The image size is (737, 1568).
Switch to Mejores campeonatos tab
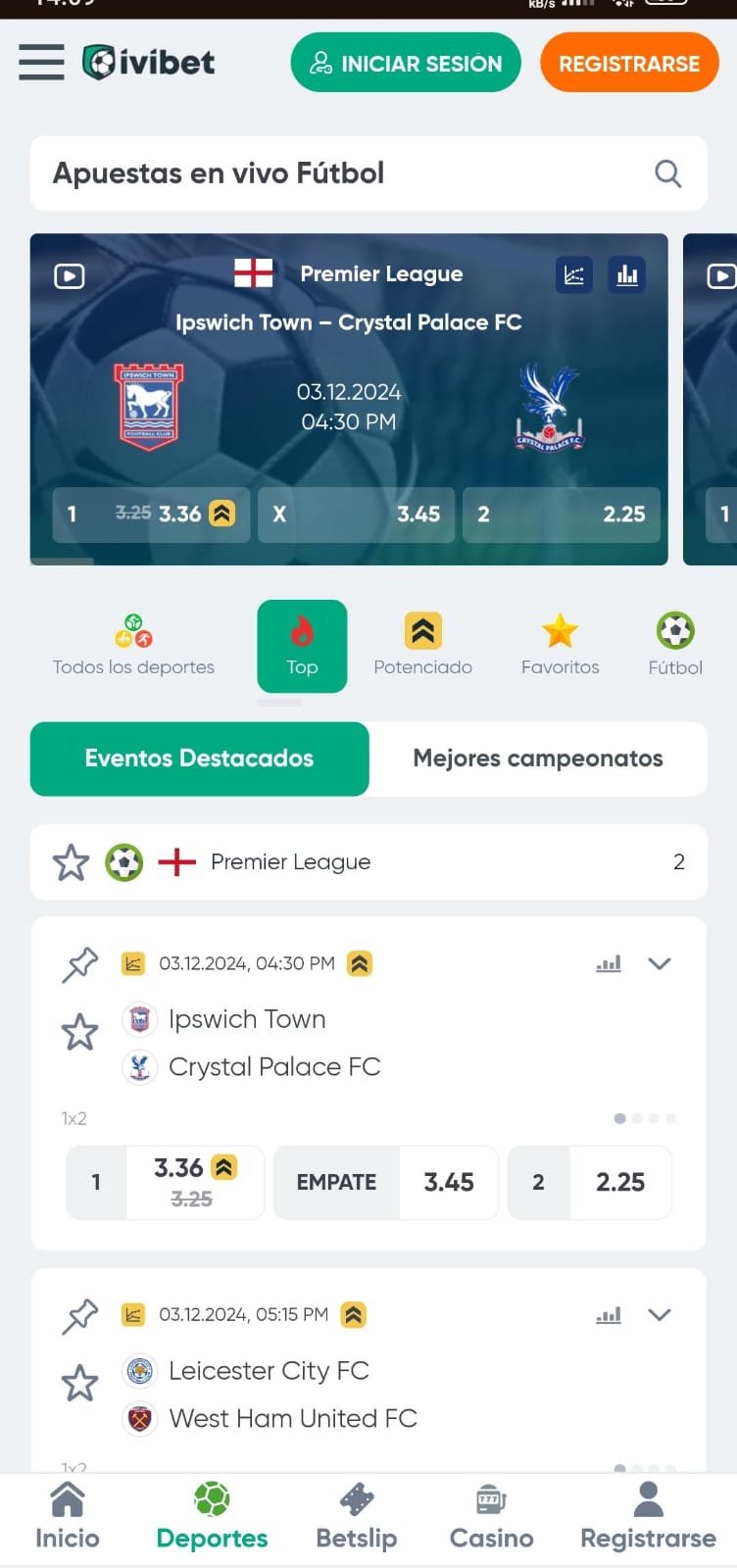[x=537, y=759]
